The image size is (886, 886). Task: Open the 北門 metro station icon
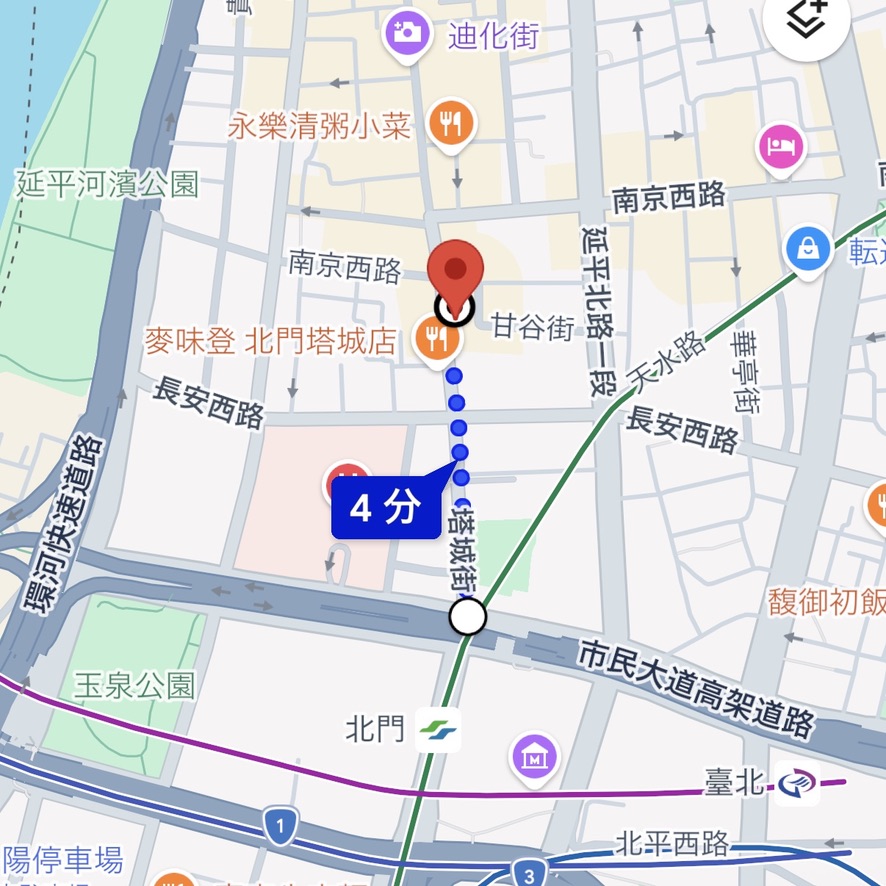coord(439,729)
